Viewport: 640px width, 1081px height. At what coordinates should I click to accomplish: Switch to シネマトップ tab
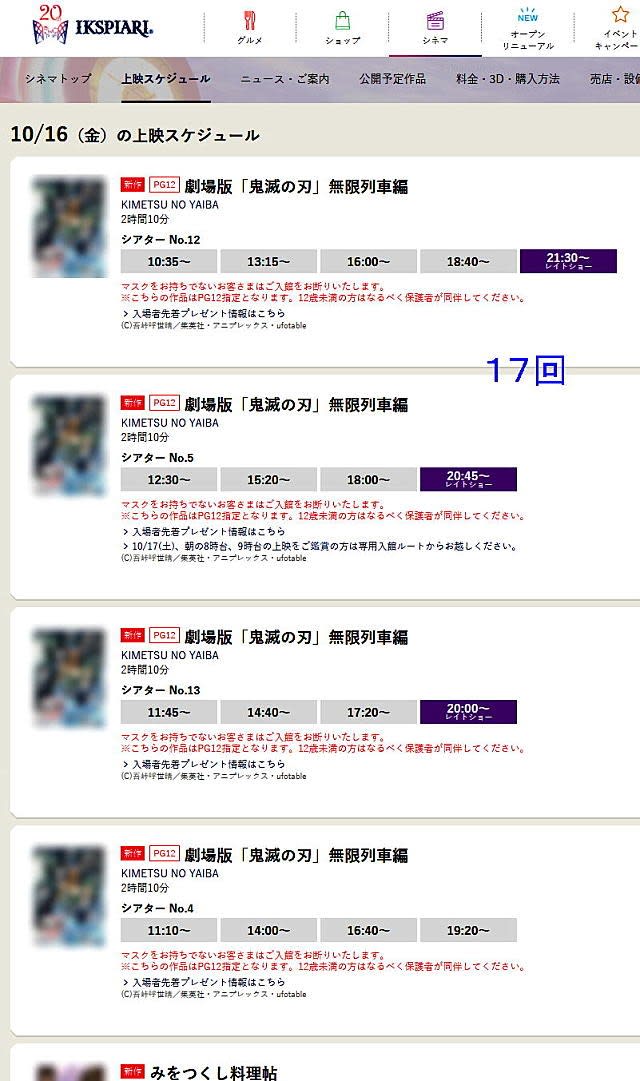(58, 79)
